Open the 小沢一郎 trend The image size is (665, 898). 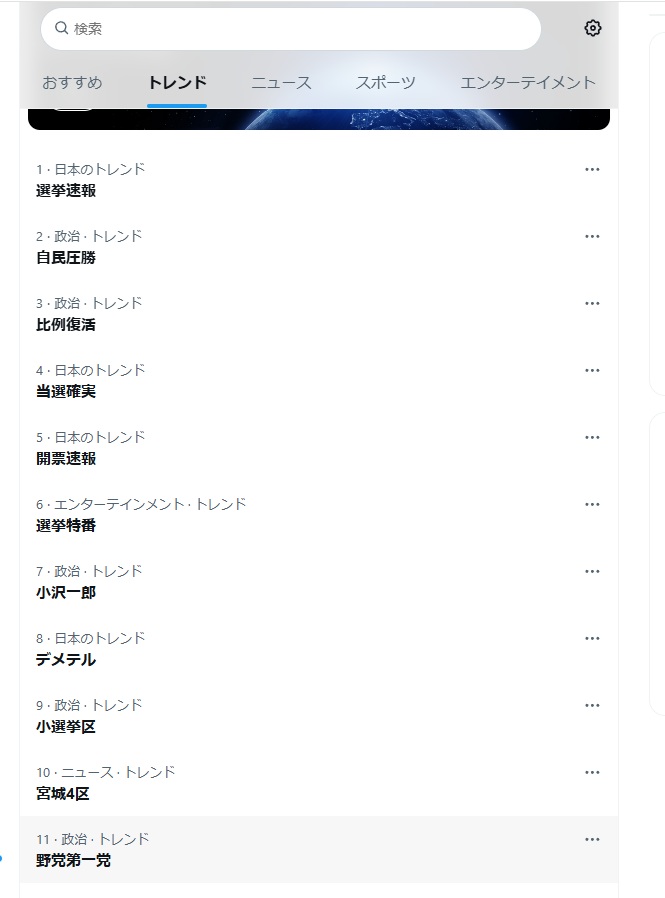(x=66, y=593)
